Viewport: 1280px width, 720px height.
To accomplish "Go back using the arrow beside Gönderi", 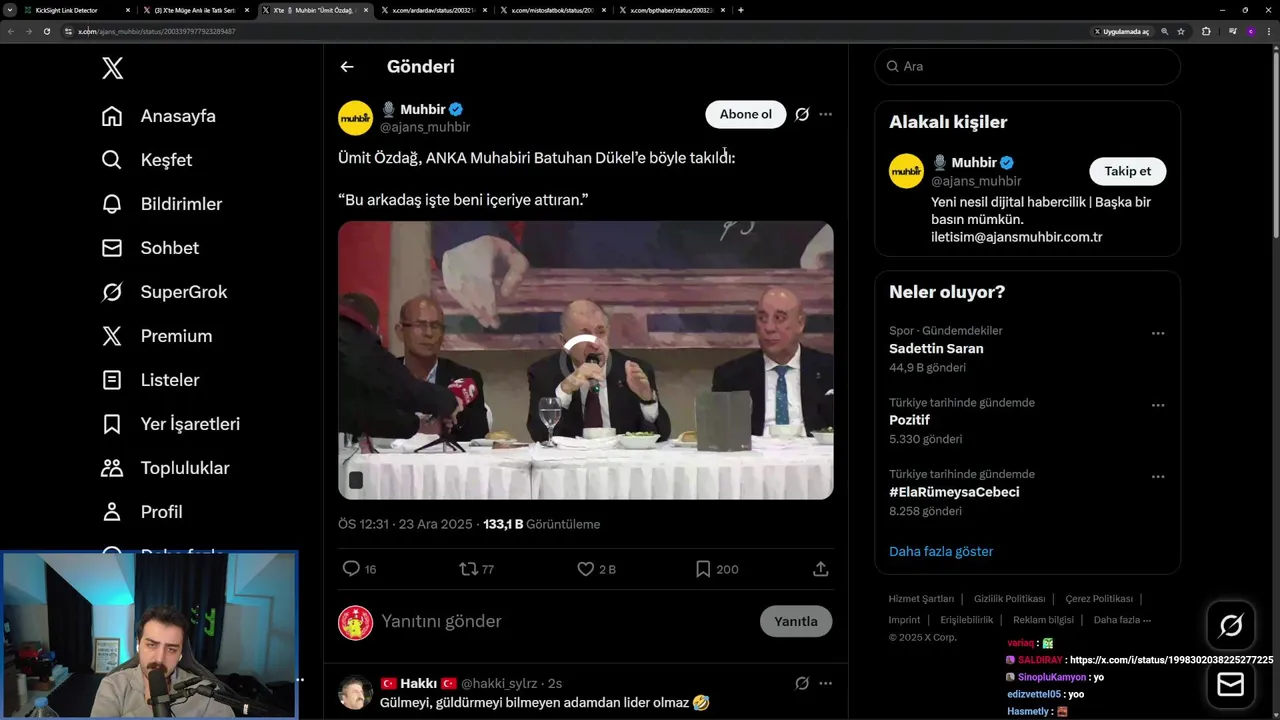I will [x=347, y=67].
